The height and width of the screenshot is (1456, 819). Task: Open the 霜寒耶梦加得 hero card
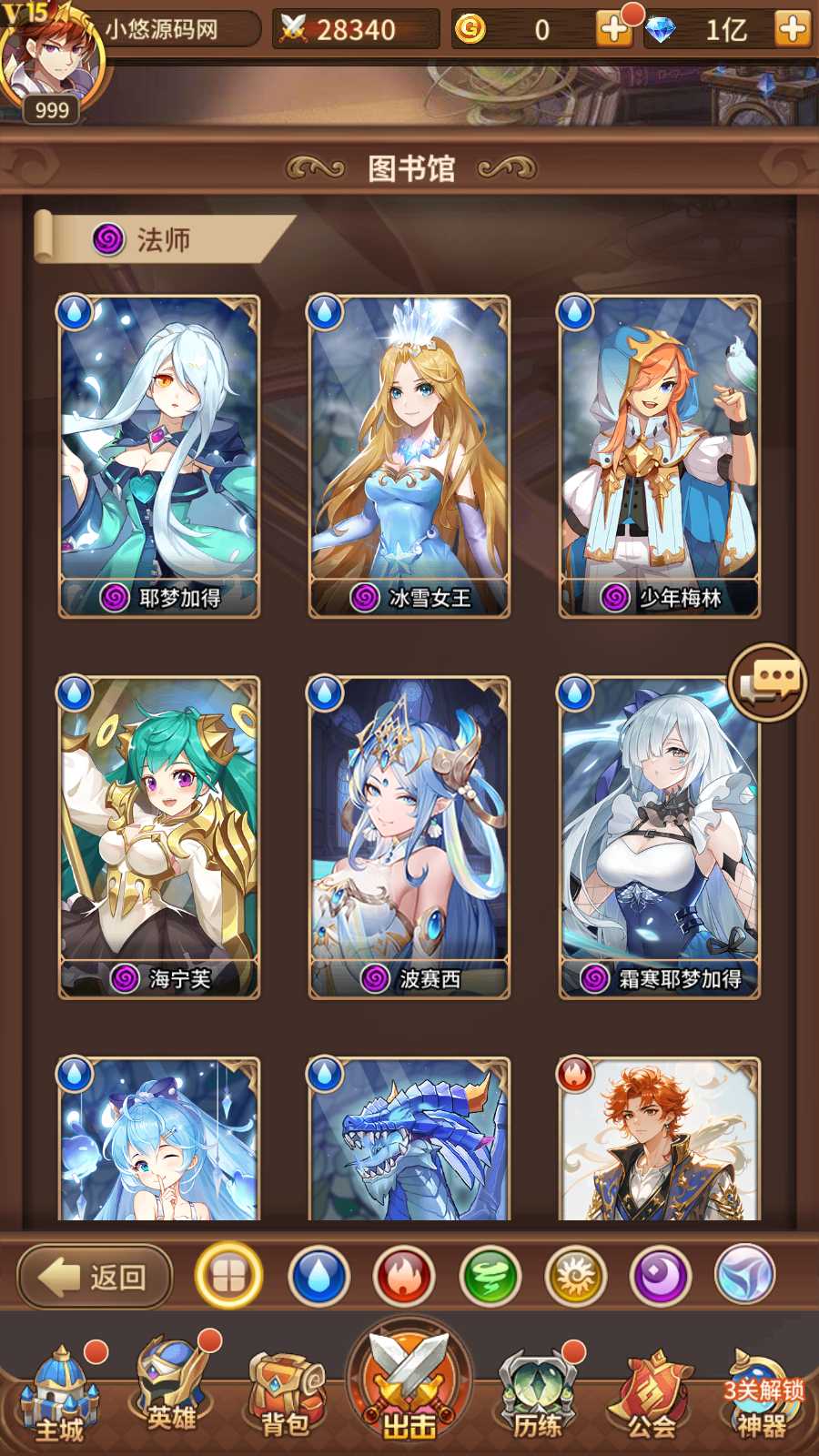tap(659, 837)
